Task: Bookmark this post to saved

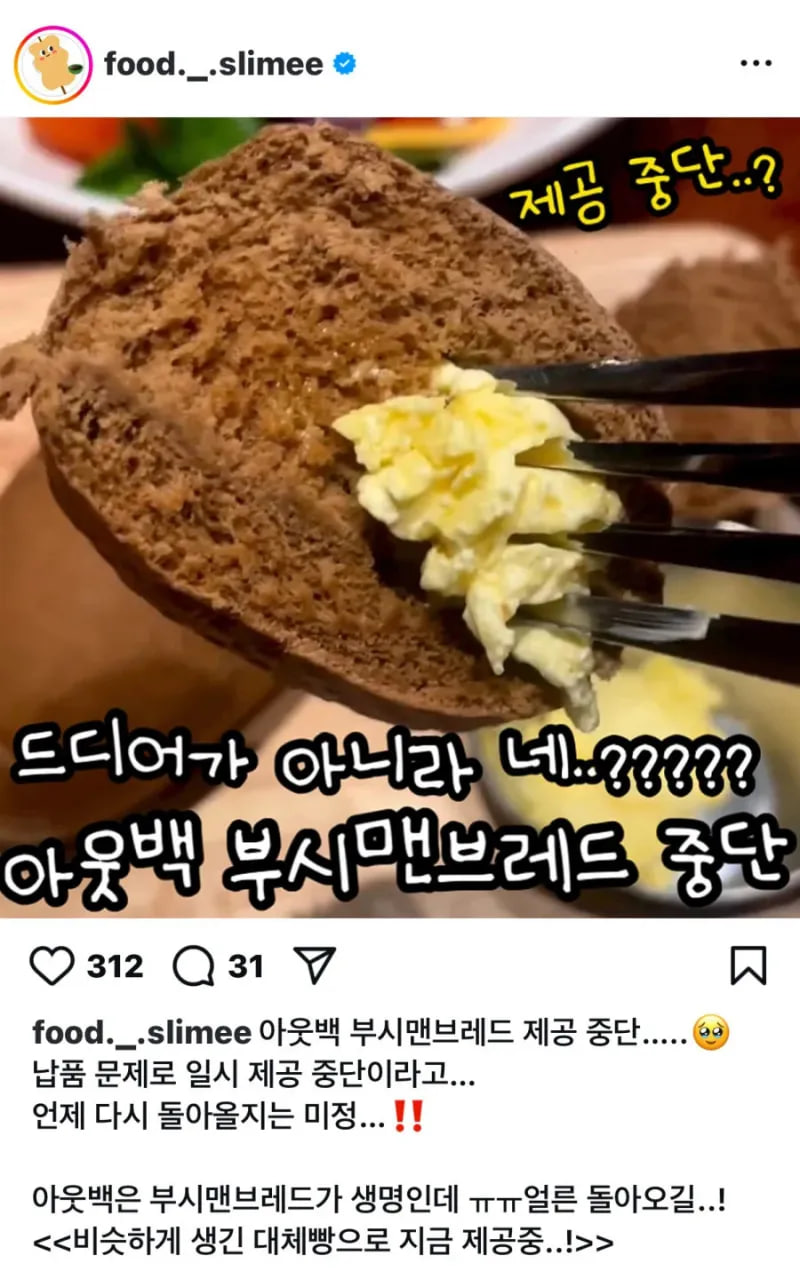Action: tap(748, 966)
